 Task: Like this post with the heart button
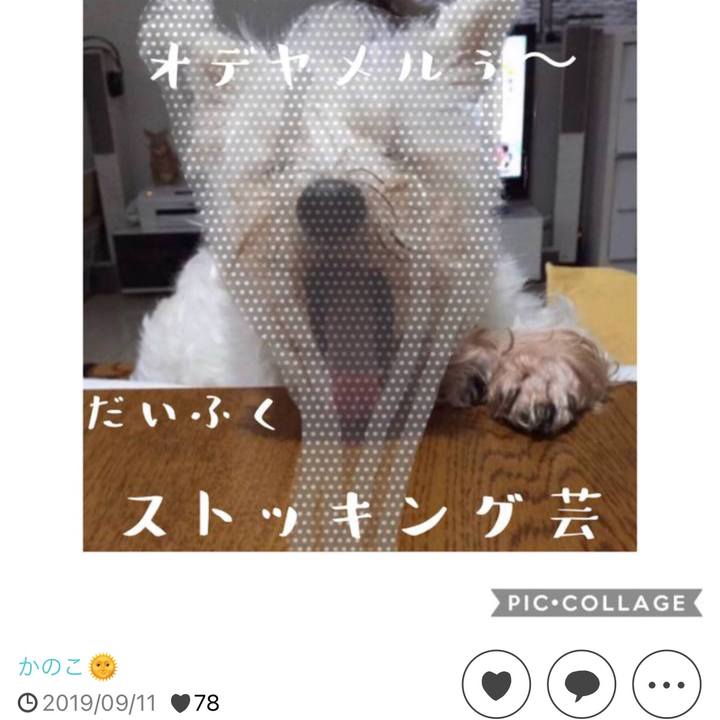click(x=497, y=684)
